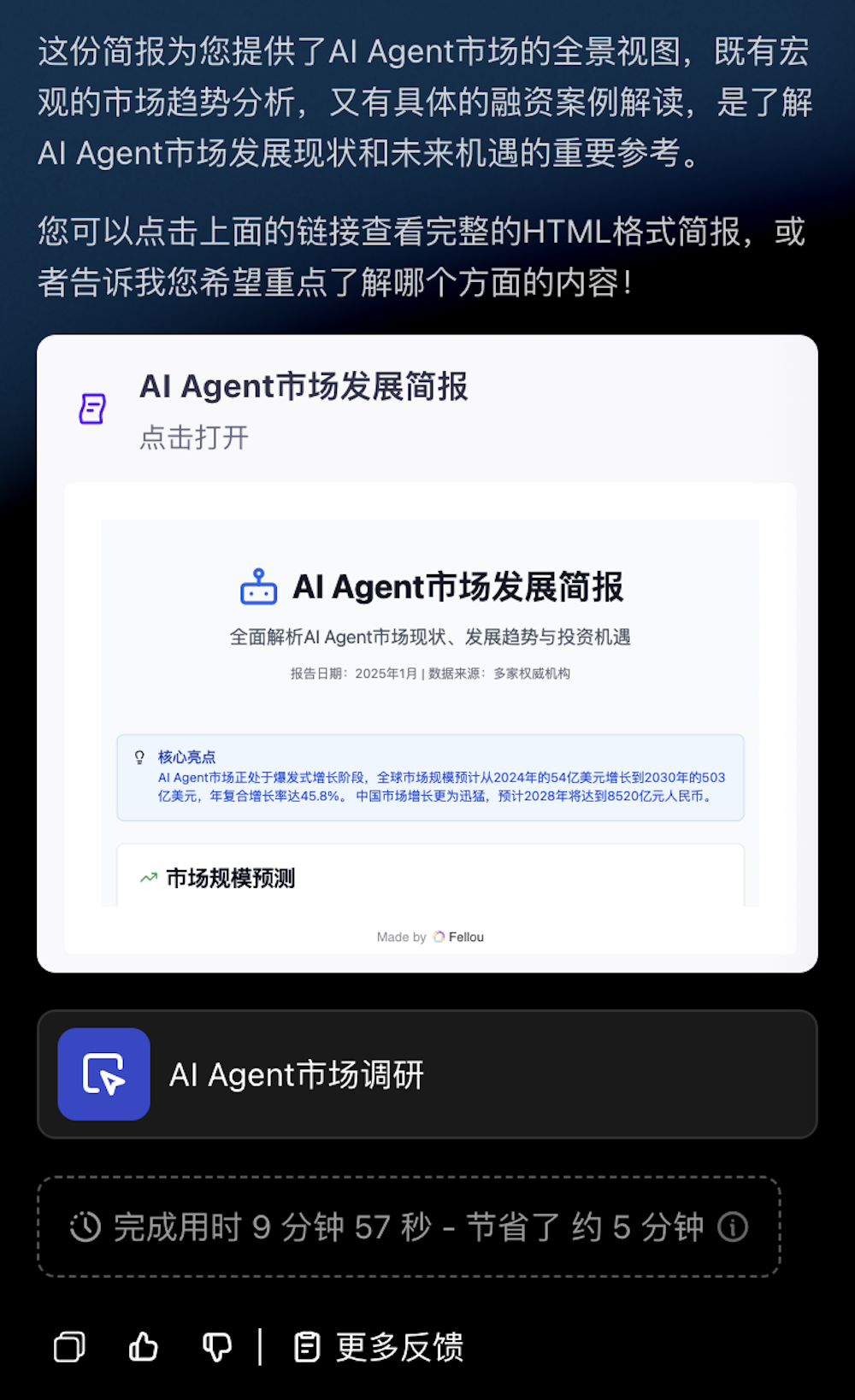Copy the assistant's response
Screen dimensions: 855x1400
pos(69,1348)
